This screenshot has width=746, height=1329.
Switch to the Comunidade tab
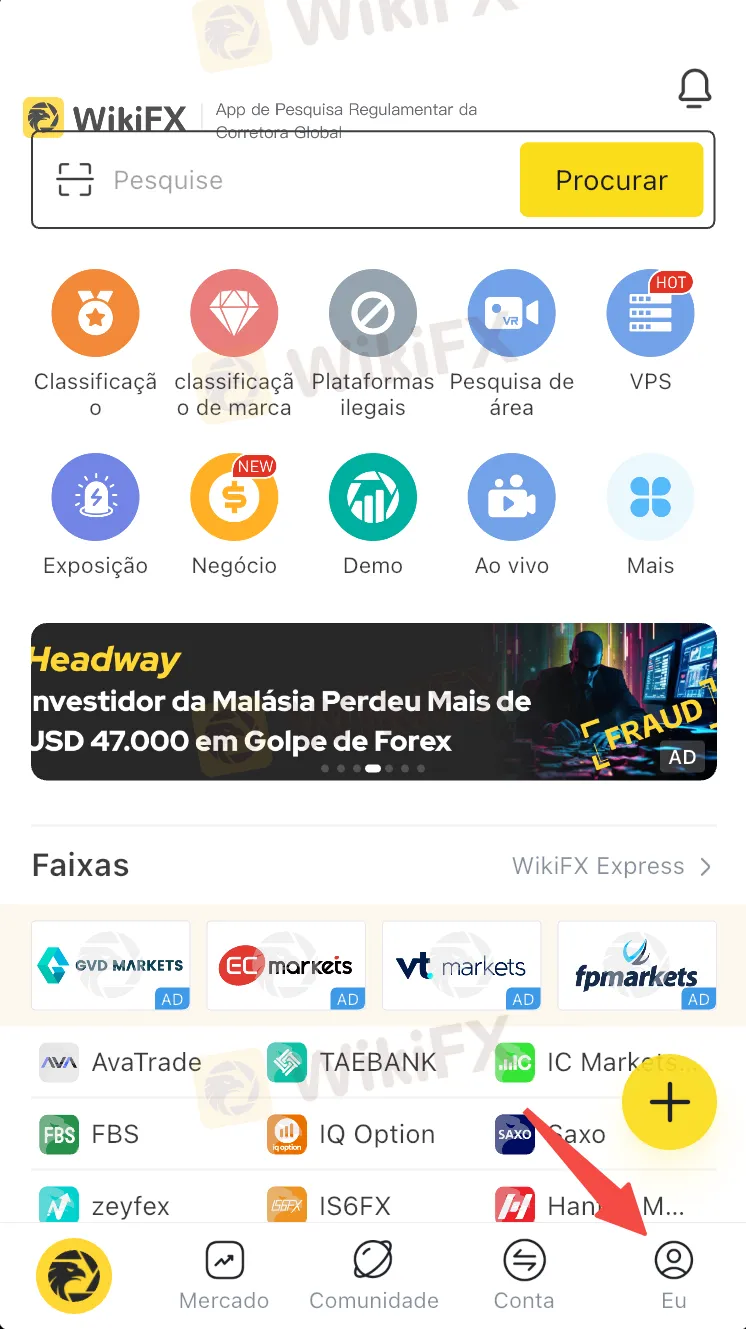373,1275
